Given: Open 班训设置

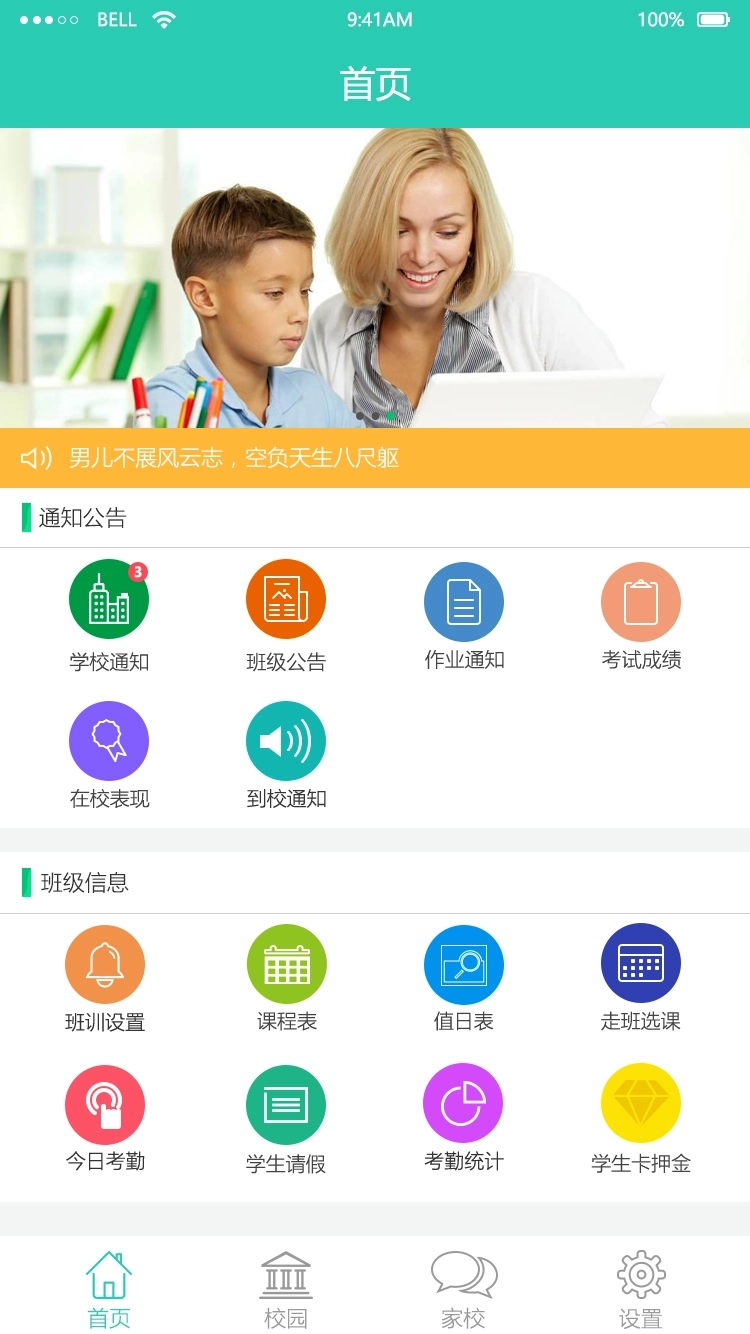Looking at the screenshot, I should pyautogui.click(x=105, y=965).
